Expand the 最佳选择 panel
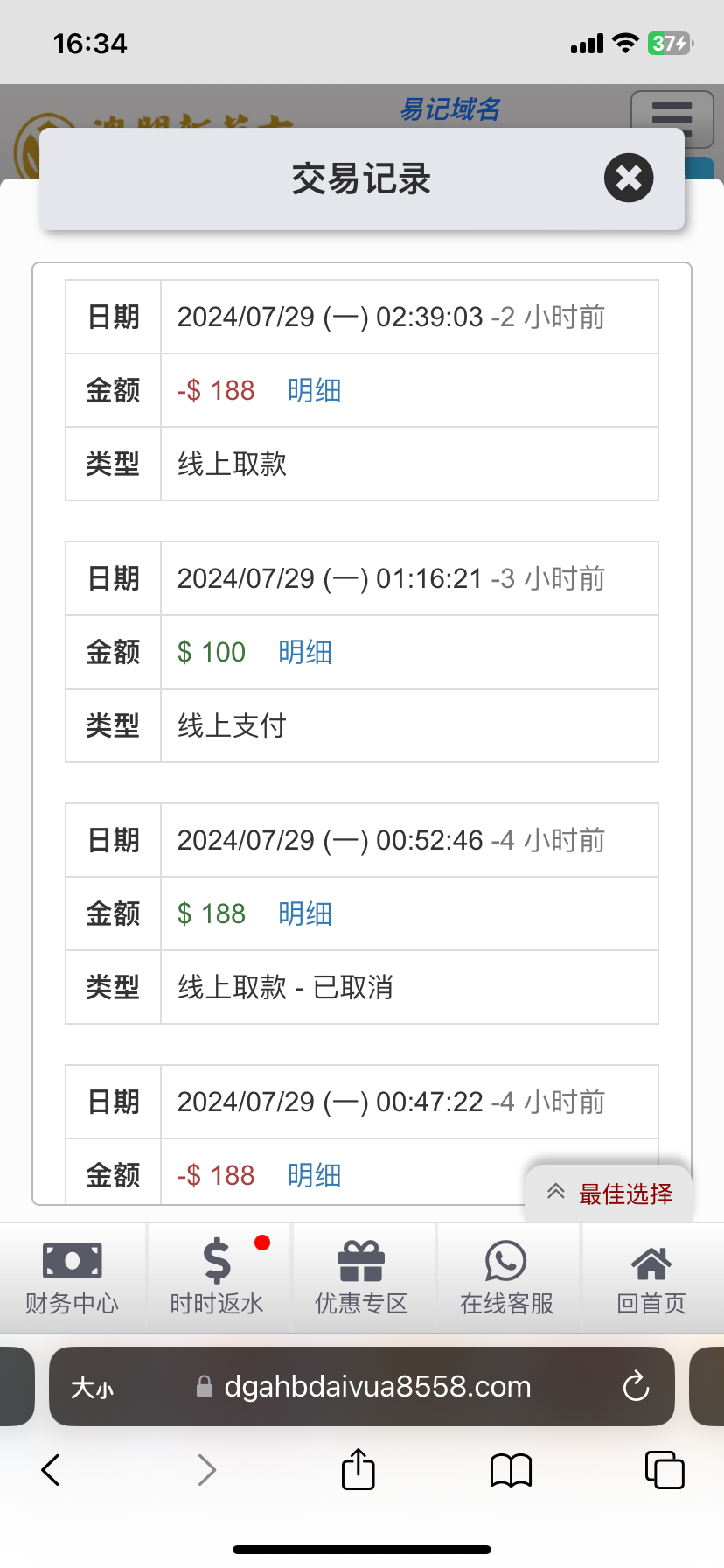The height and width of the screenshot is (1568, 724). tap(609, 1193)
